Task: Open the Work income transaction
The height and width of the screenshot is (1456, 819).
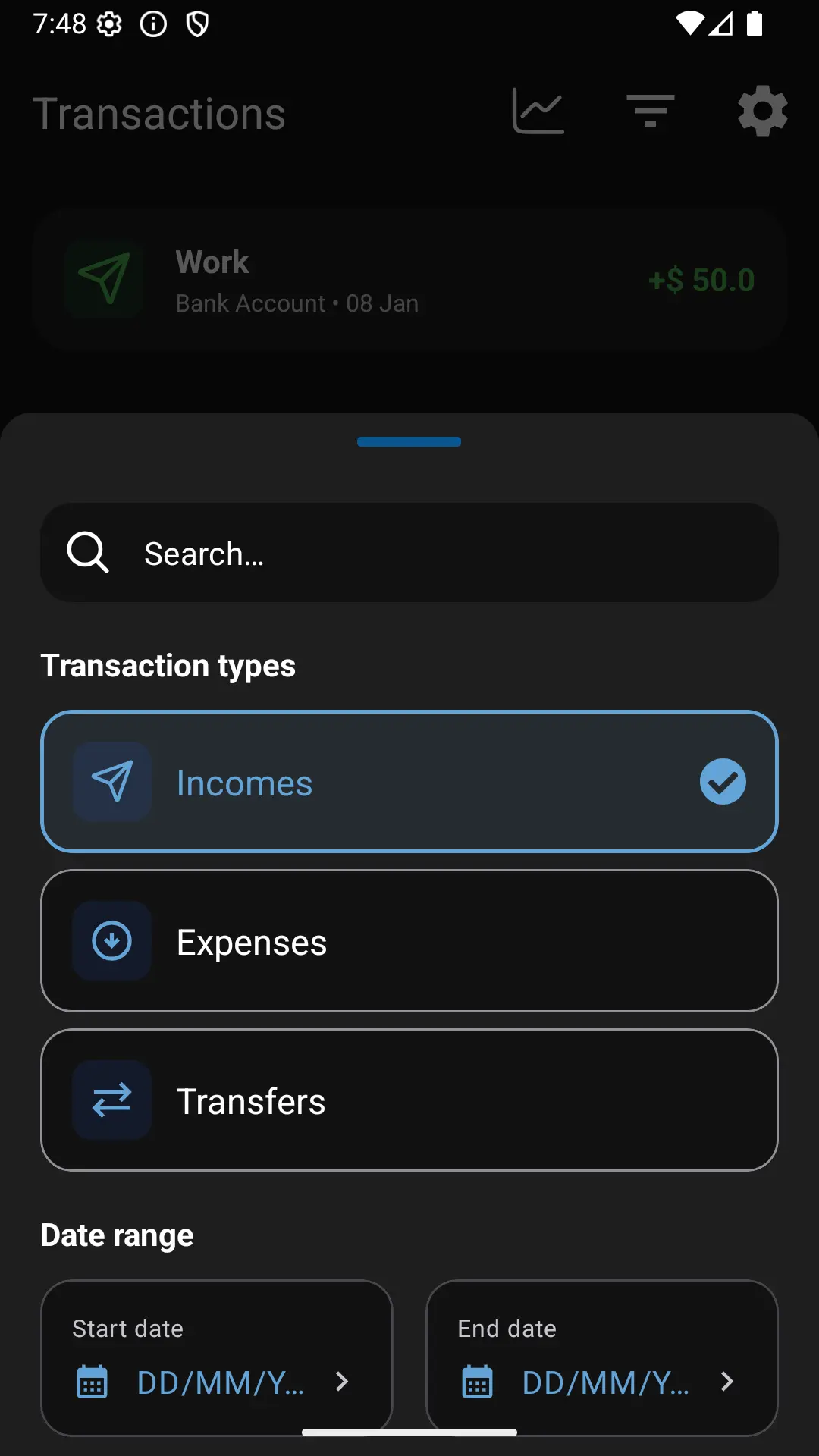Action: click(x=409, y=279)
